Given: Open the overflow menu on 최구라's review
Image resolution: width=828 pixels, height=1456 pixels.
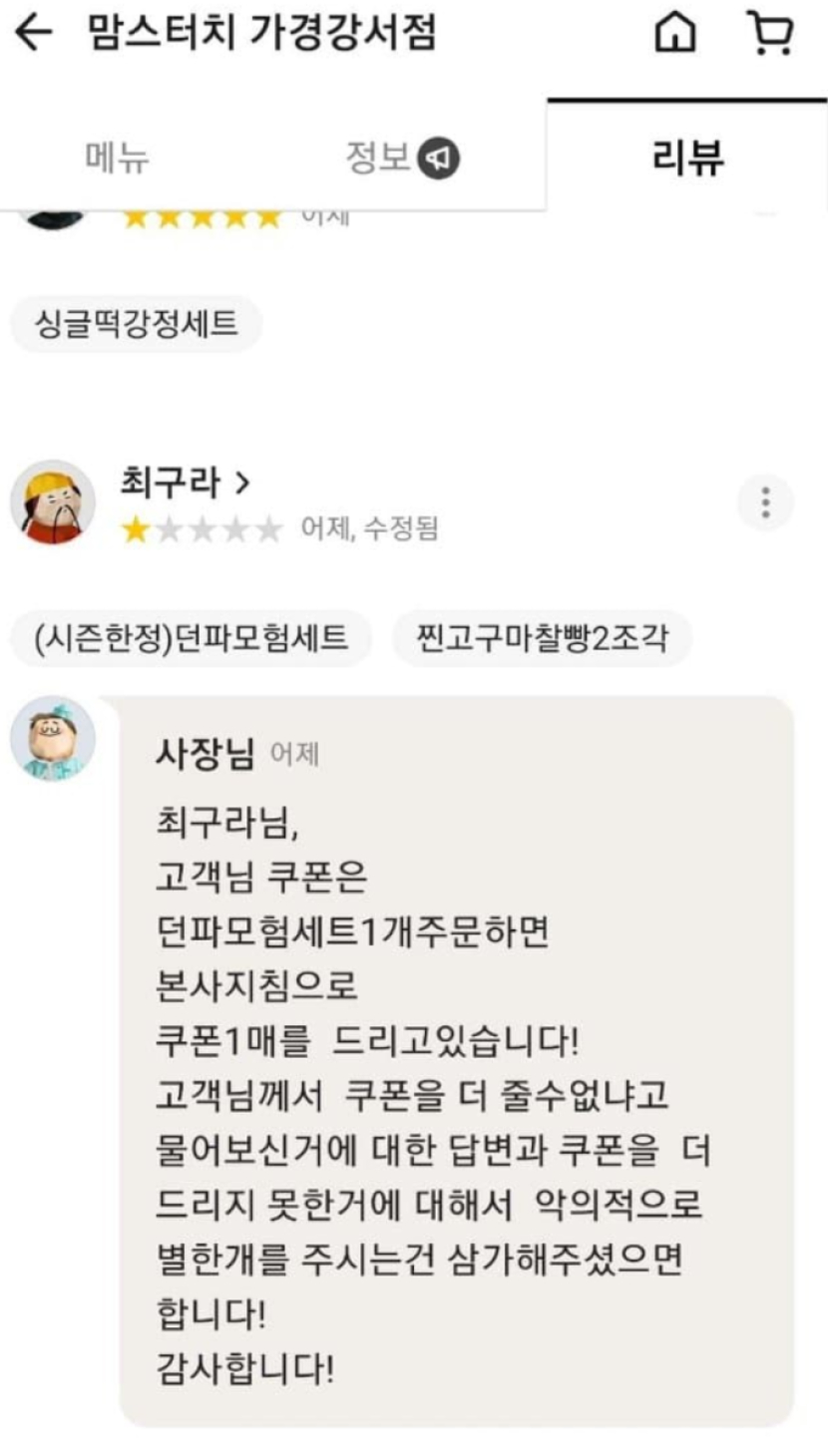Looking at the screenshot, I should pos(765,503).
